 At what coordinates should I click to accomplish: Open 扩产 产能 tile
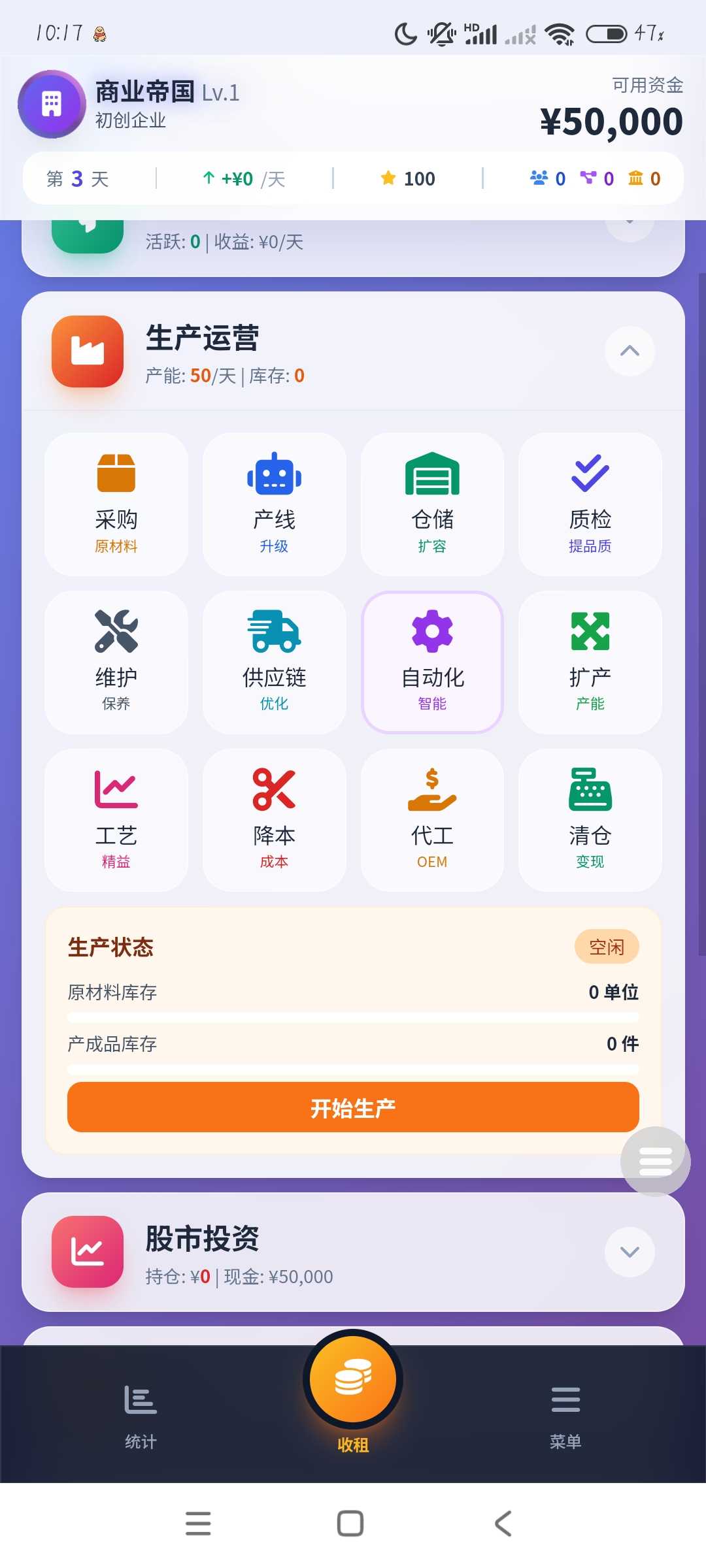(590, 662)
